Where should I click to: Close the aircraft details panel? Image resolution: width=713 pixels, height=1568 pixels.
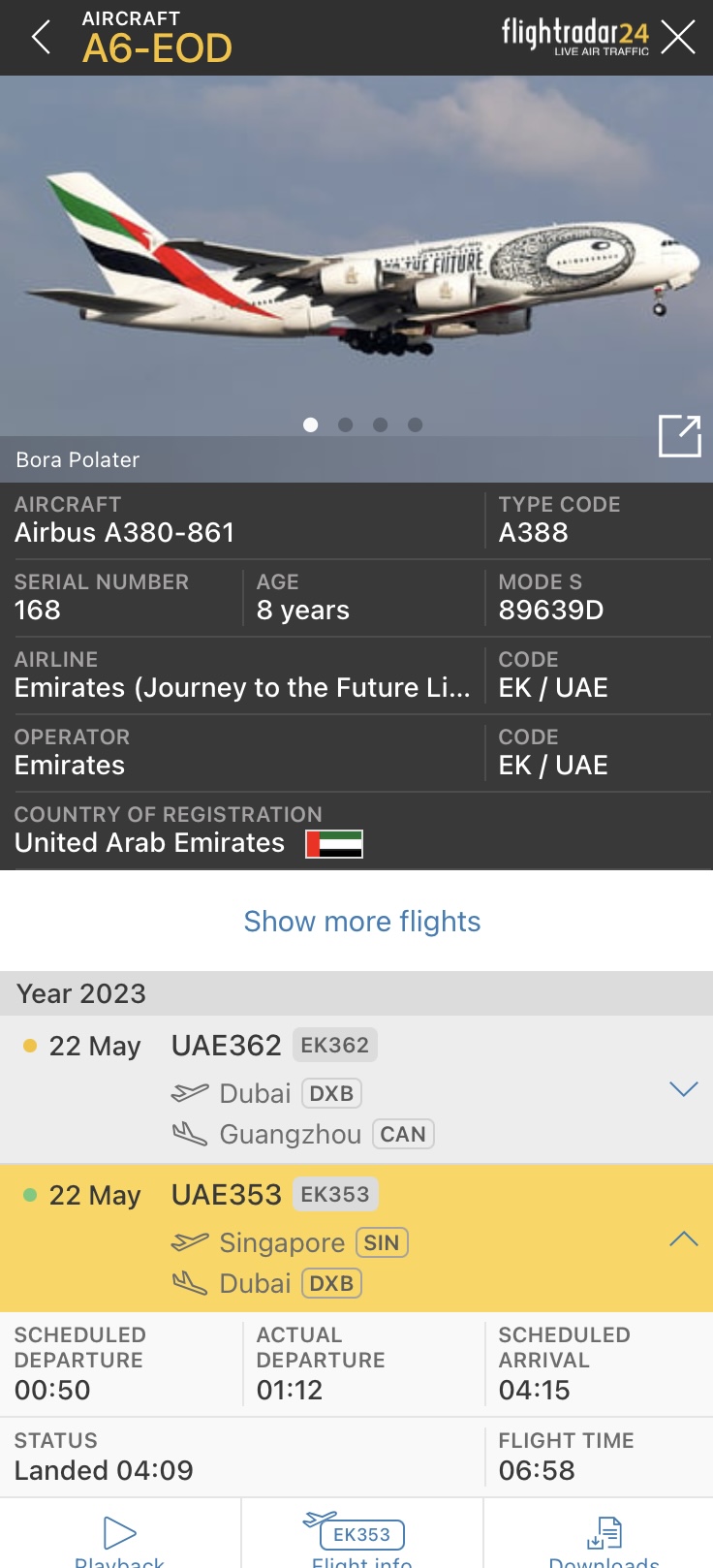coord(678,38)
